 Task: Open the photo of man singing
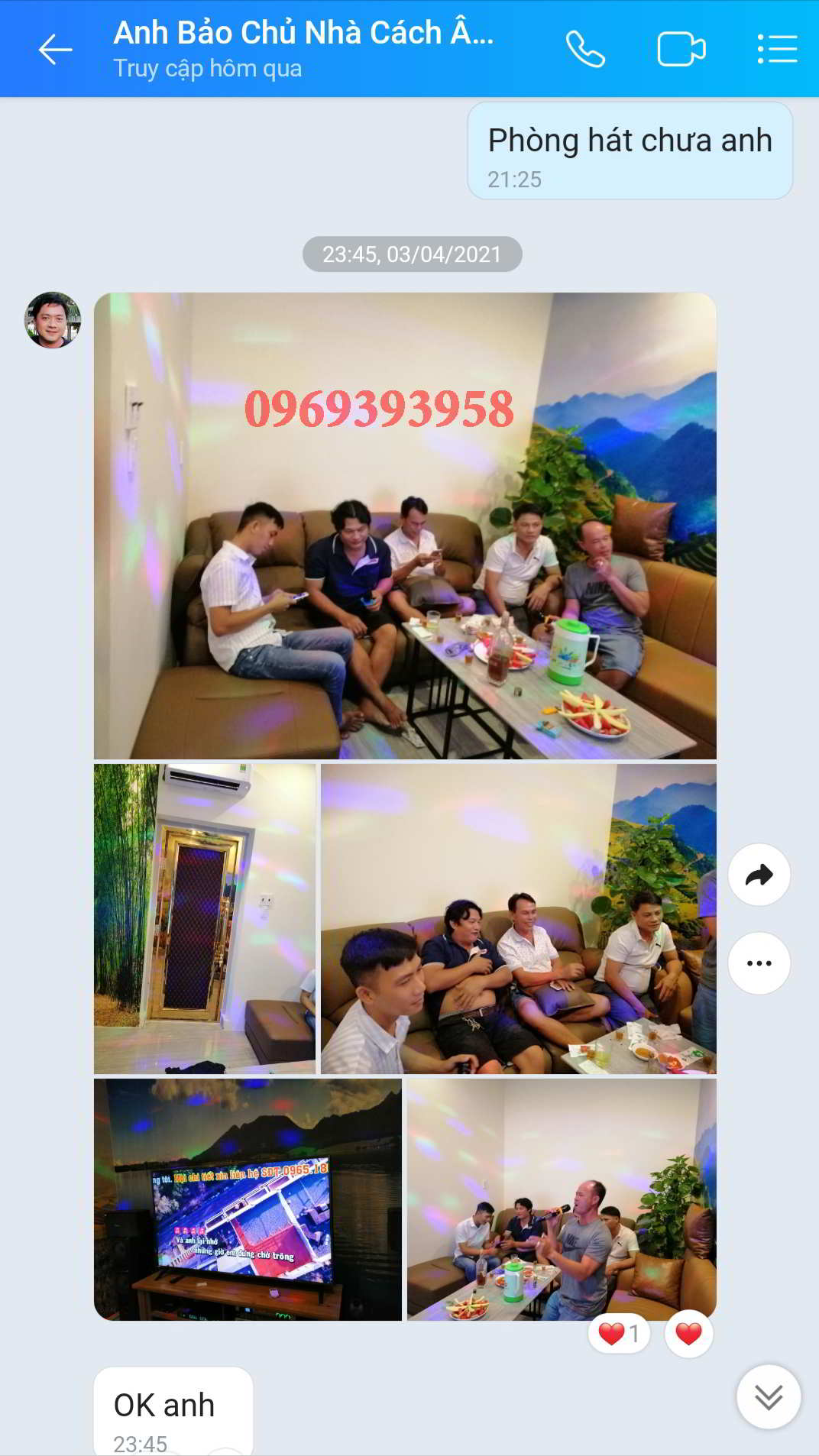point(562,1199)
